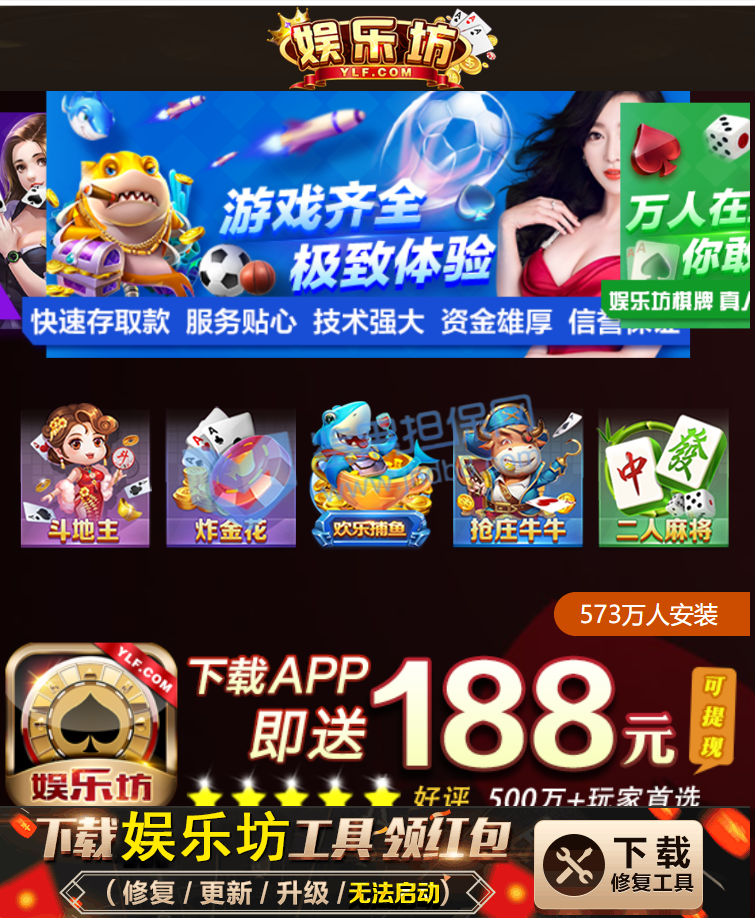Open the 炸金花 game tile
Screen dimensions: 755x918
[231, 478]
